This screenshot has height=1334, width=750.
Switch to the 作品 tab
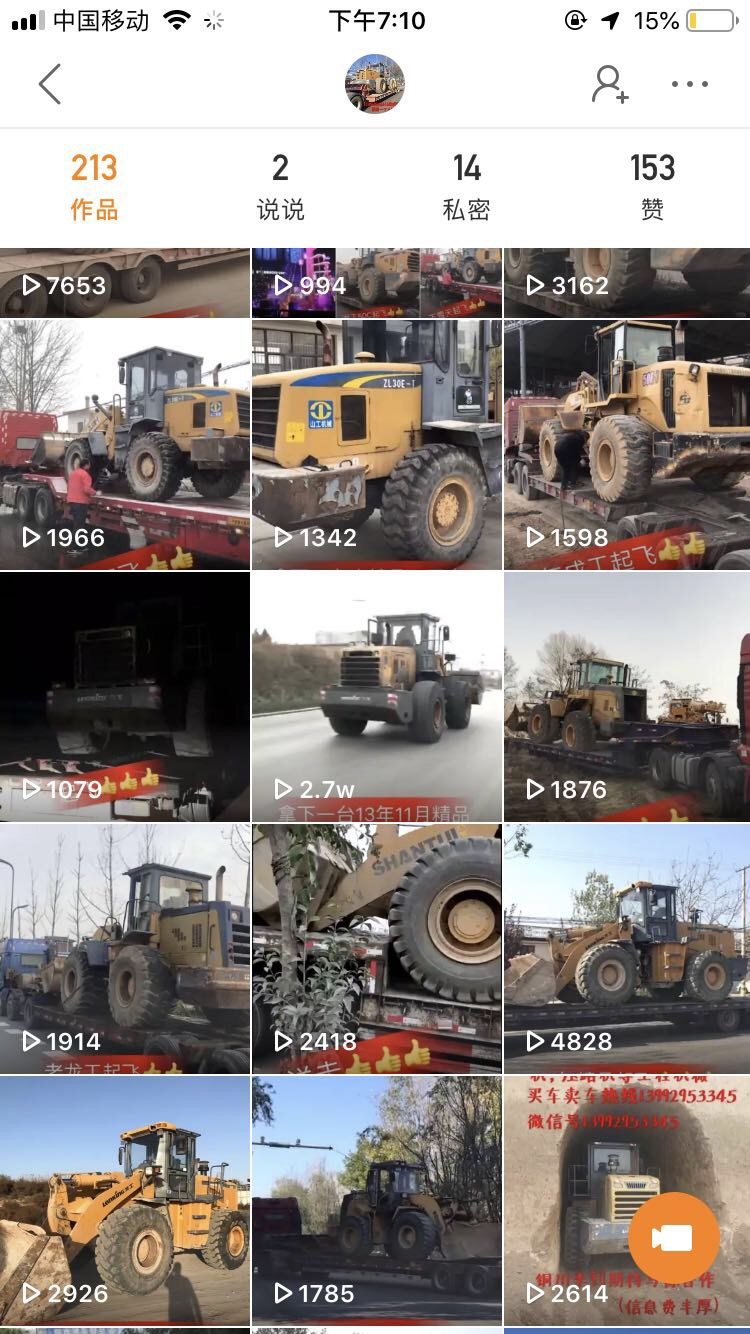[x=94, y=186]
